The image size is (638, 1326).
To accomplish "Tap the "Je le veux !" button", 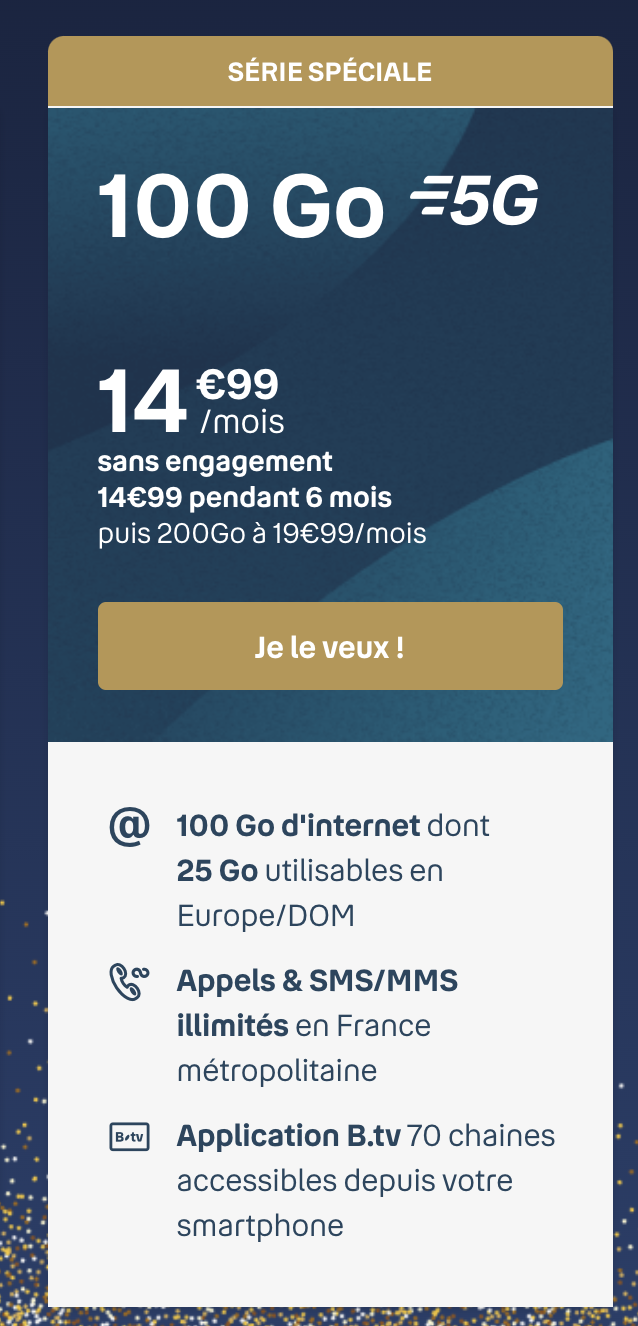I will click(330, 646).
